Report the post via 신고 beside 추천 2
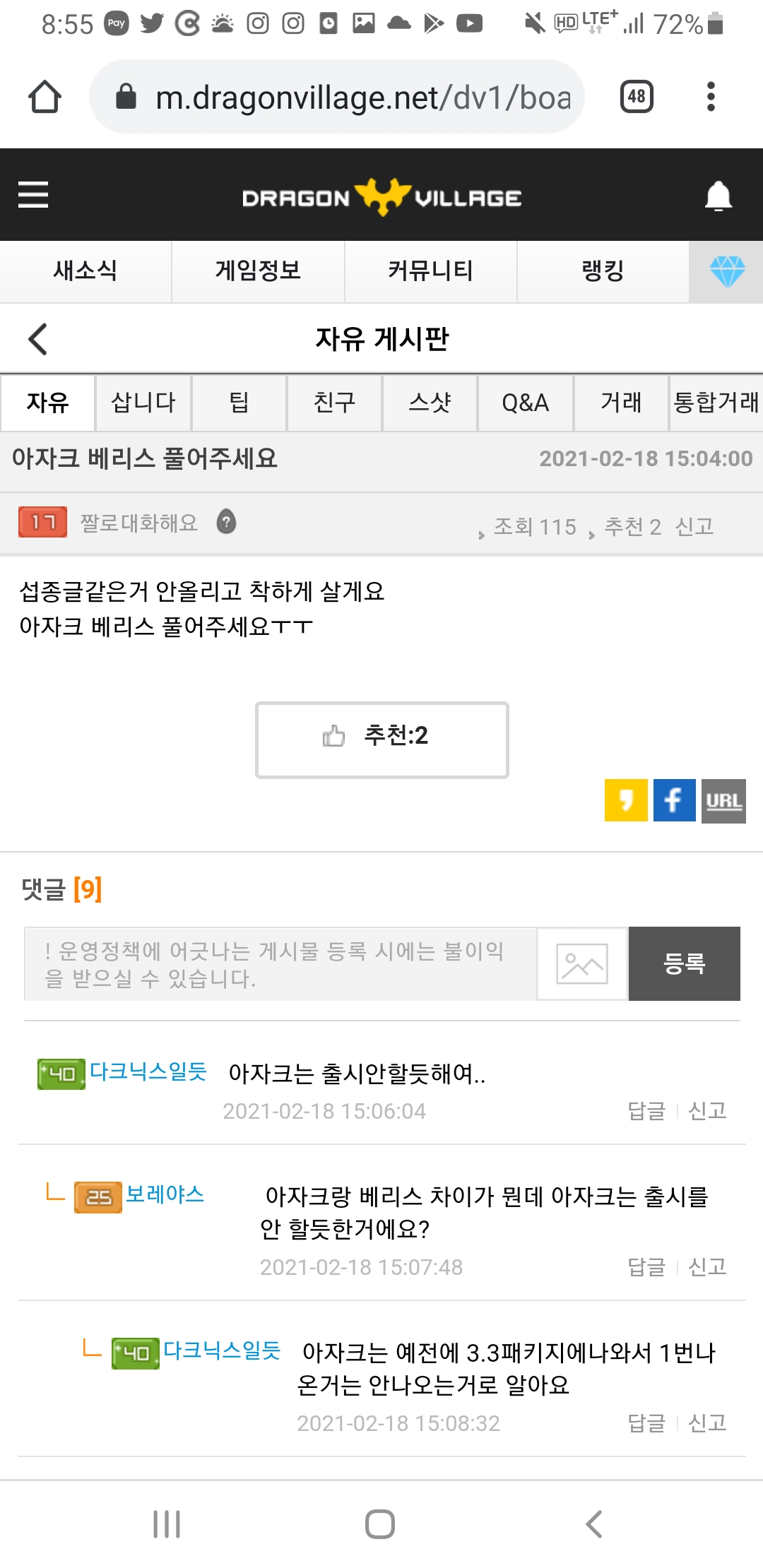The height and width of the screenshot is (1568, 763). point(694,526)
